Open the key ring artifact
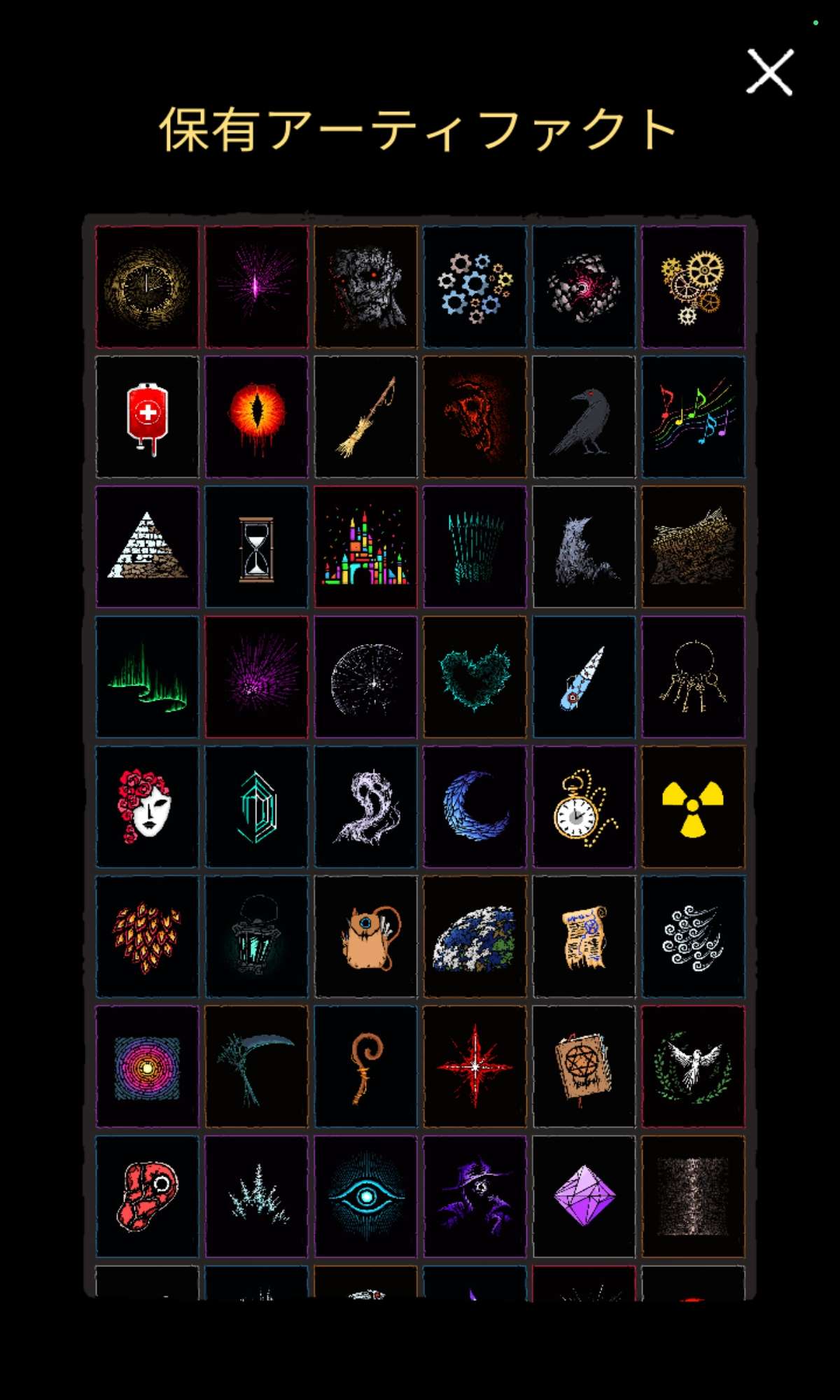This screenshot has height=1400, width=840. pyautogui.click(x=693, y=678)
